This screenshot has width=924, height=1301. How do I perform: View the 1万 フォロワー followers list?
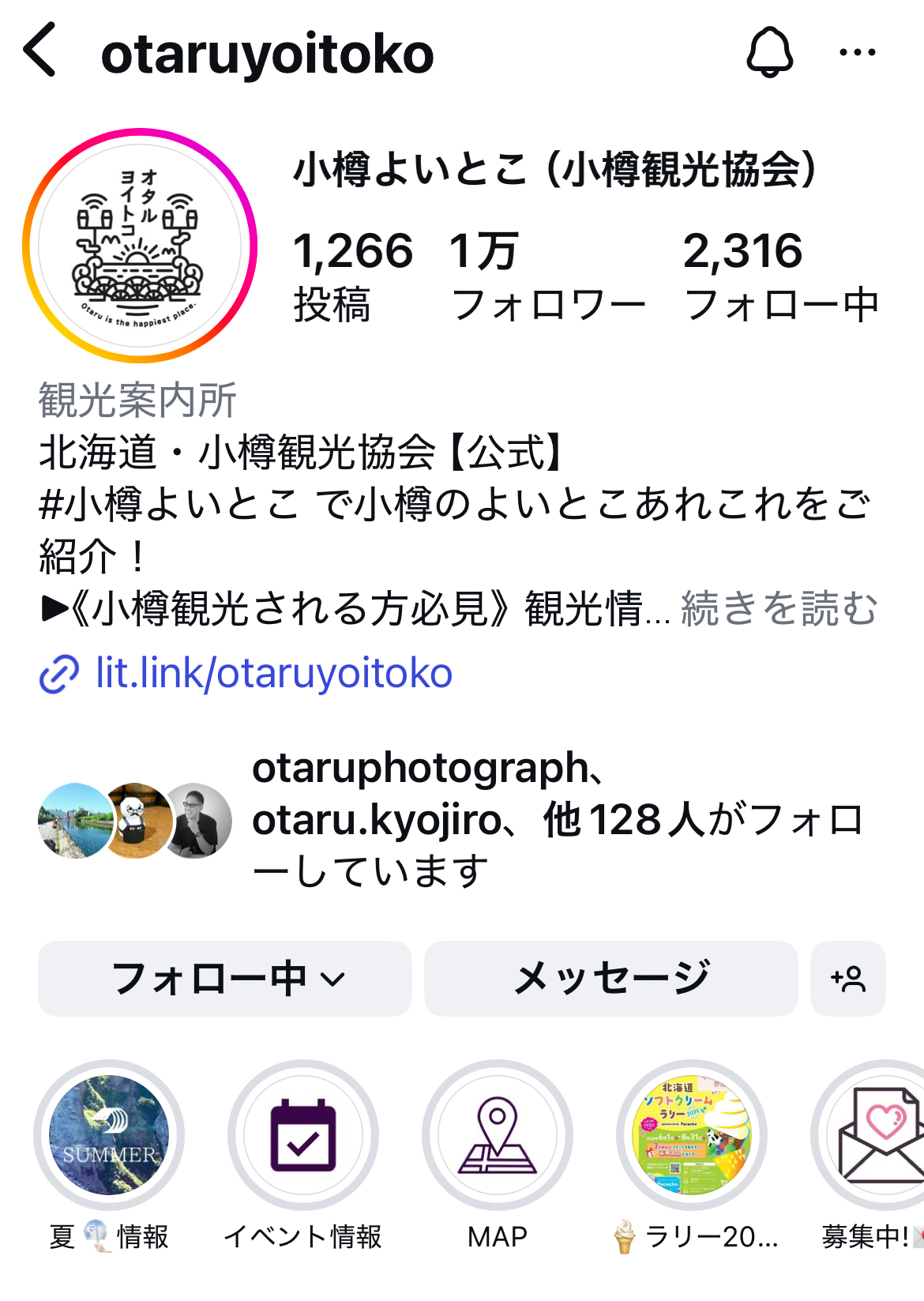(x=547, y=275)
